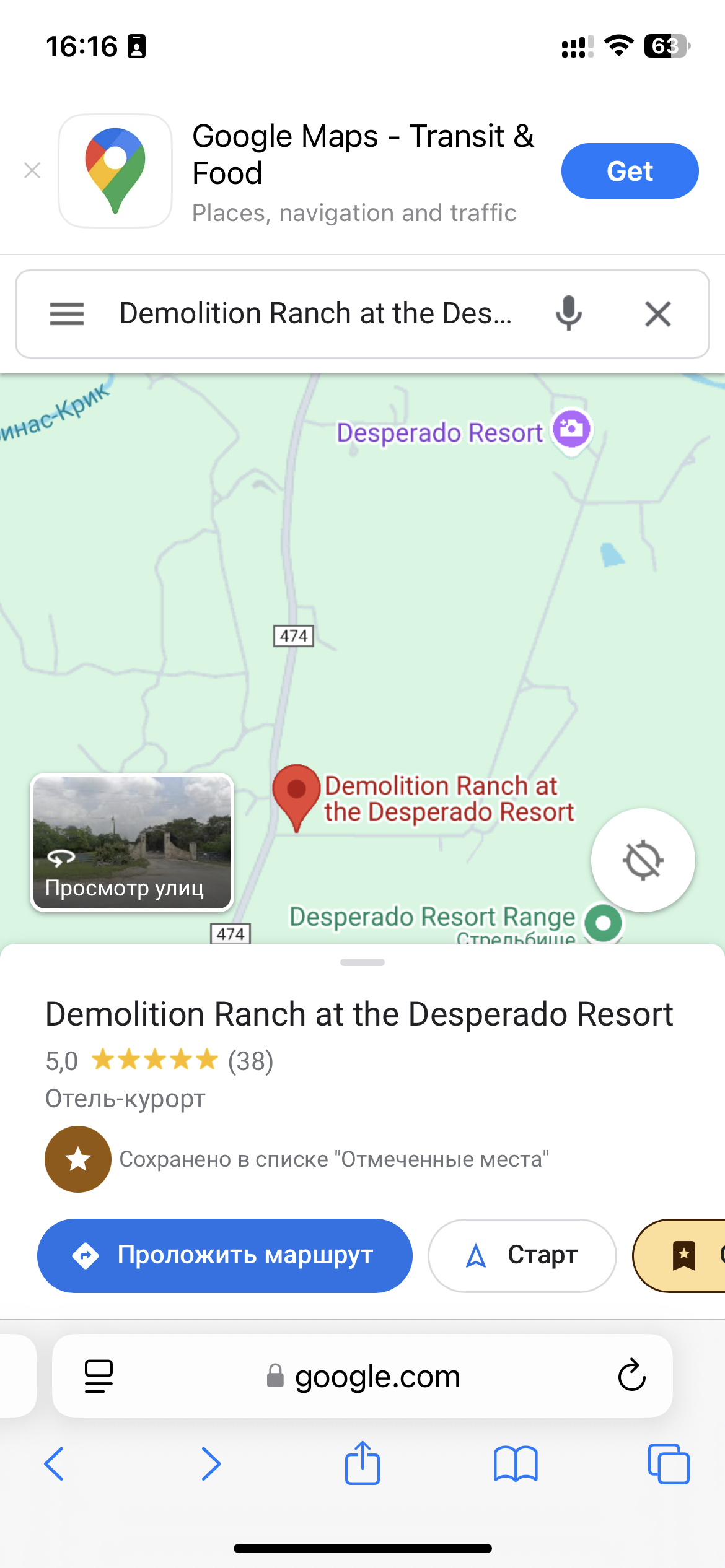Go back in Safari

(55, 1464)
